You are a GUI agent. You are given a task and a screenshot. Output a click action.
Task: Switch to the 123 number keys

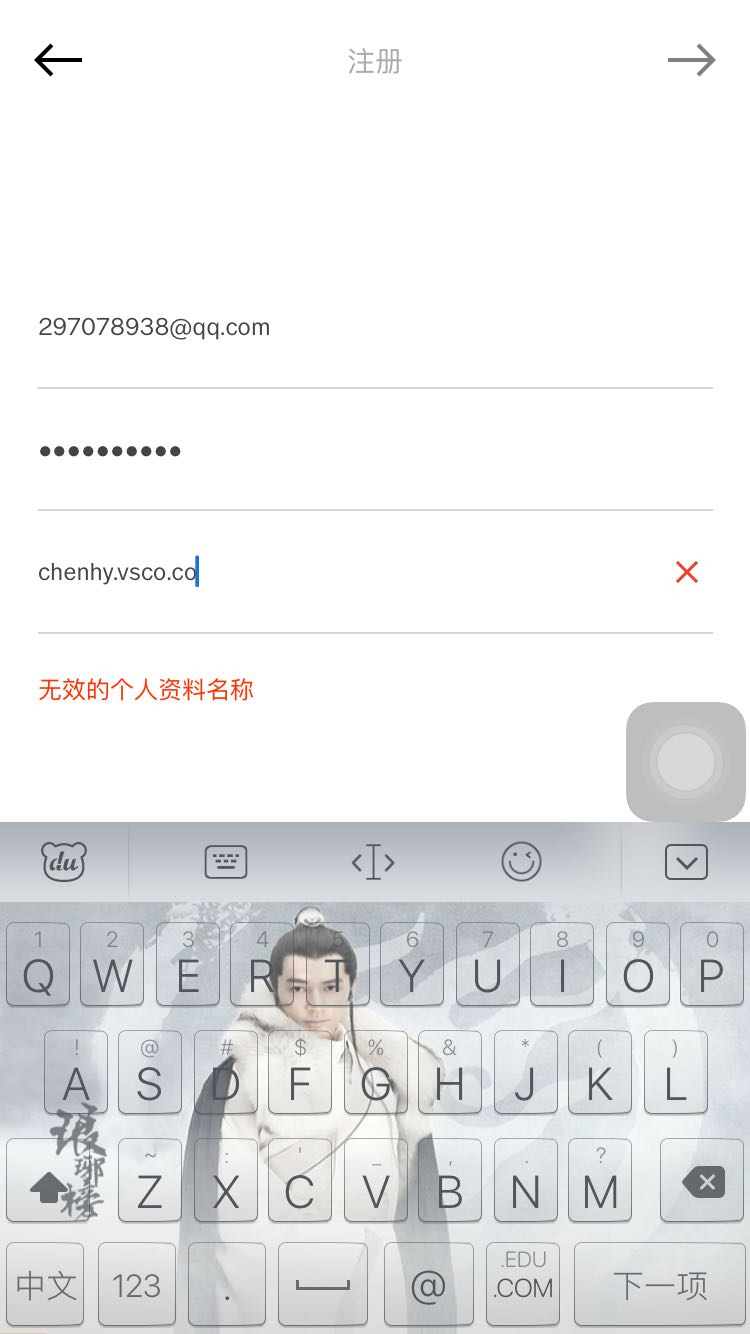point(137,1284)
